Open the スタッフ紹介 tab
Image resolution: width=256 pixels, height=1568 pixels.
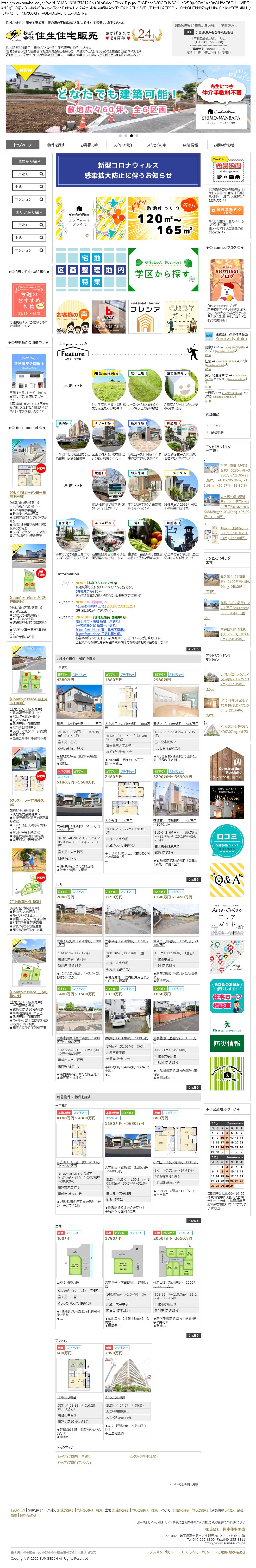pyautogui.click(x=123, y=145)
